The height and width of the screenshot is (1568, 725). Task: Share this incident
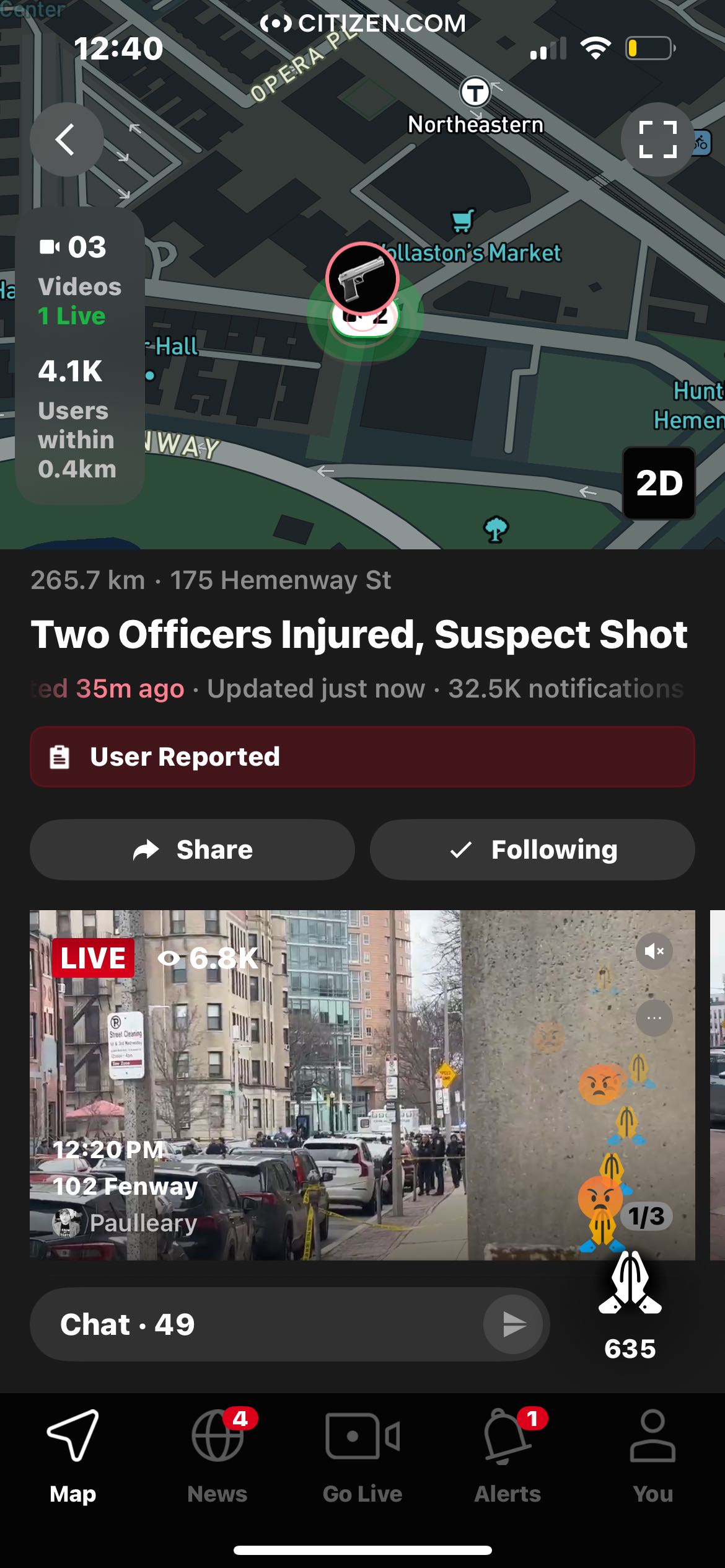(192, 849)
